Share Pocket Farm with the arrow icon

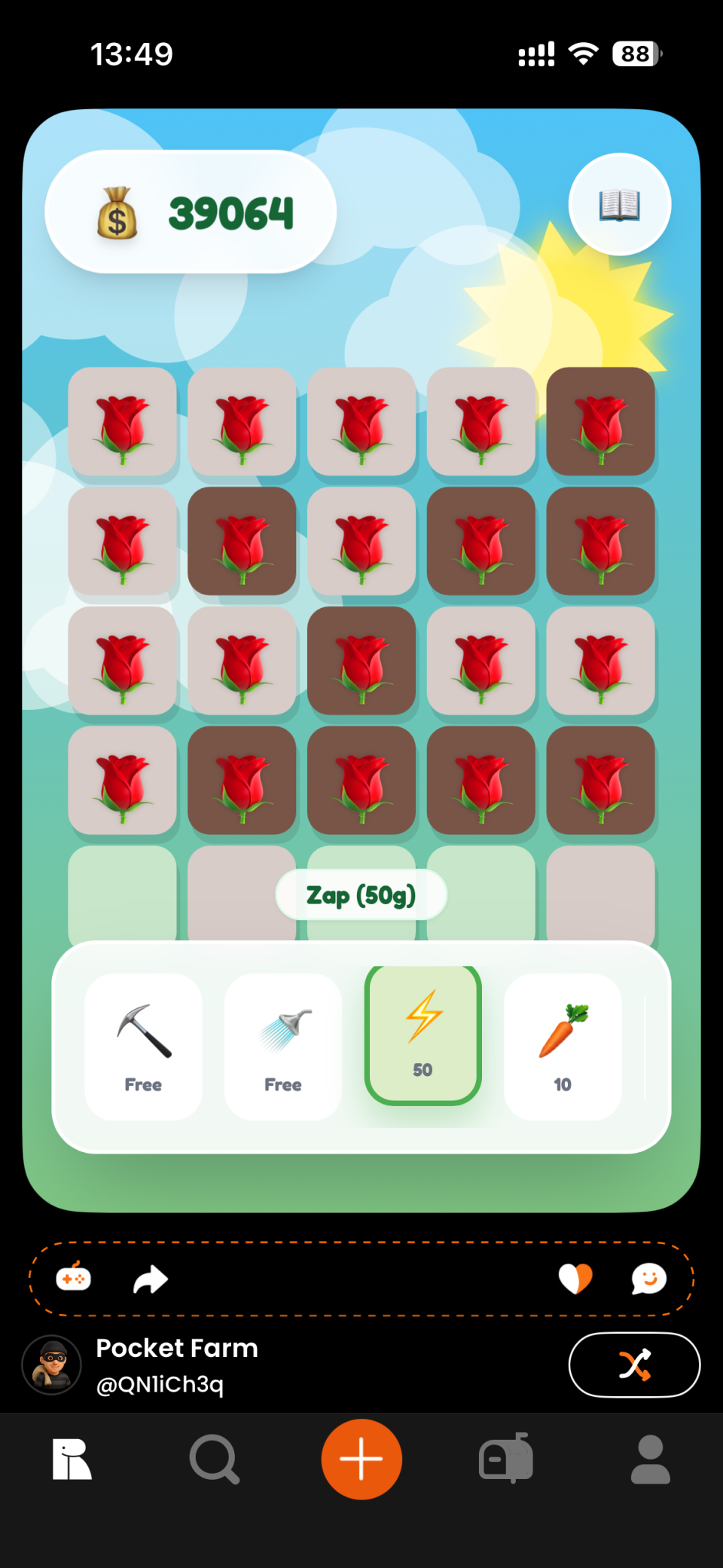tap(151, 1279)
